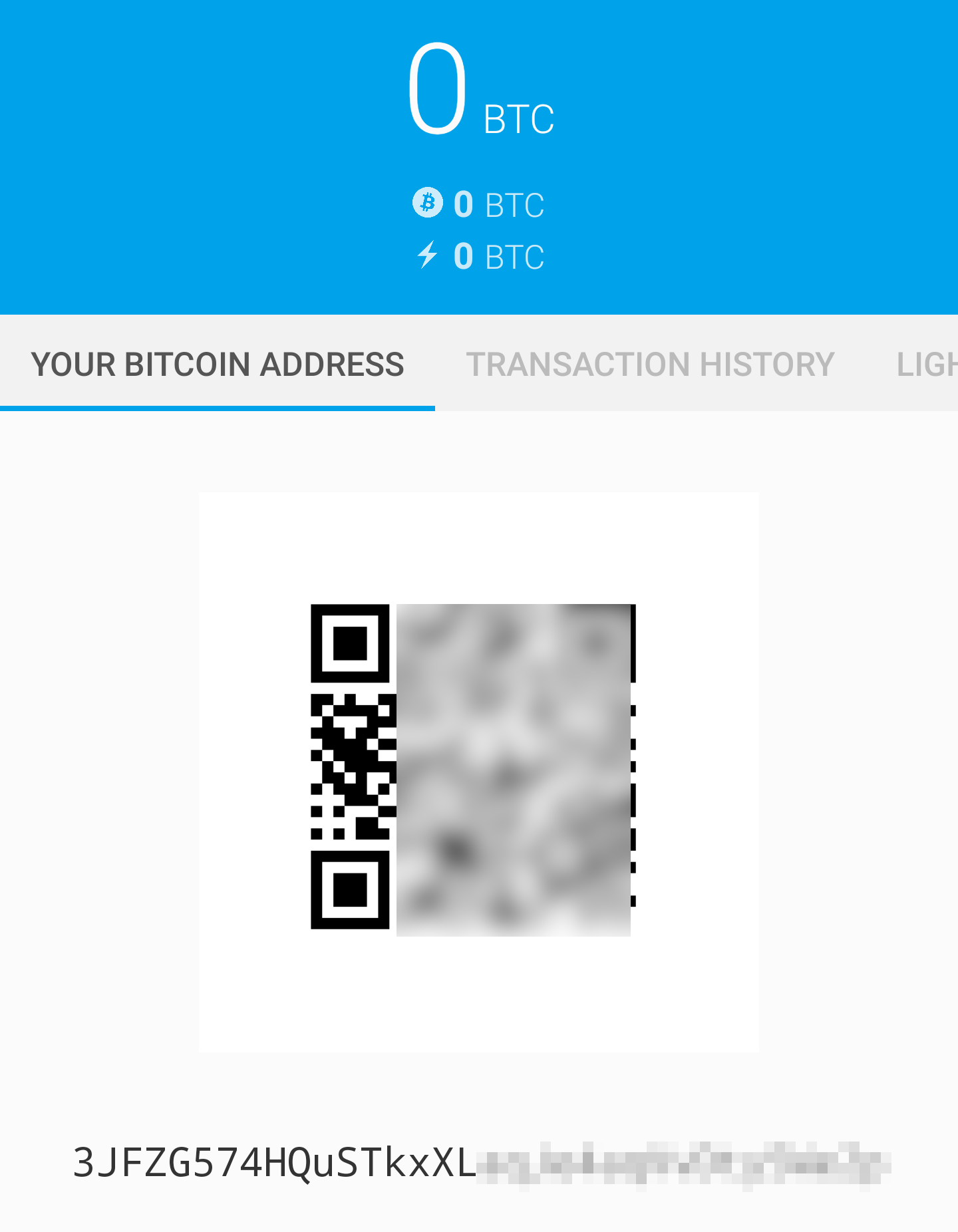Switch to the TRANSACTION HISTORY tab
This screenshot has width=958, height=1232.
pyautogui.click(x=650, y=363)
